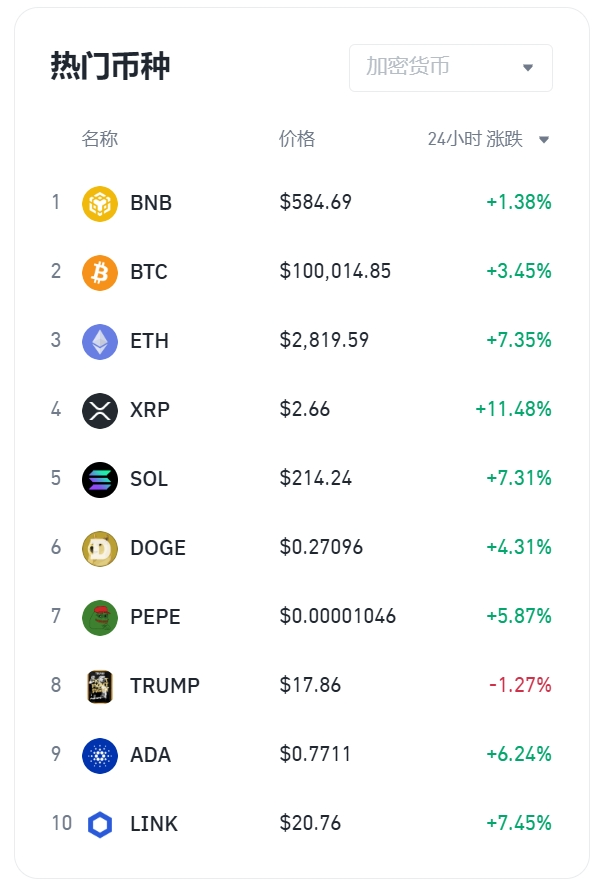Viewport: 603px width, 885px height.
Task: View ADA coin details
Action: [x=150, y=755]
